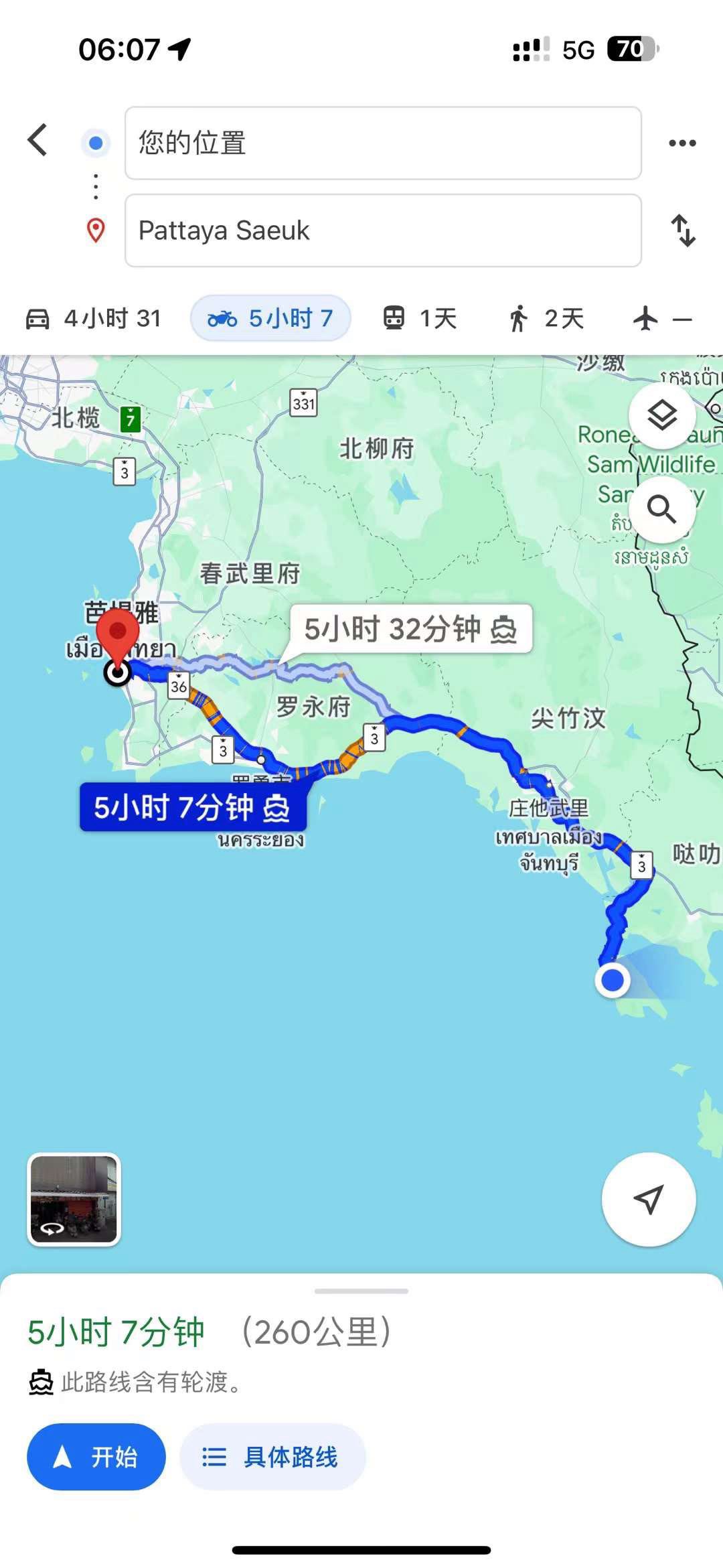Open 具体路线 step-by-step directions
The width and height of the screenshot is (723, 1568).
coord(272,1457)
